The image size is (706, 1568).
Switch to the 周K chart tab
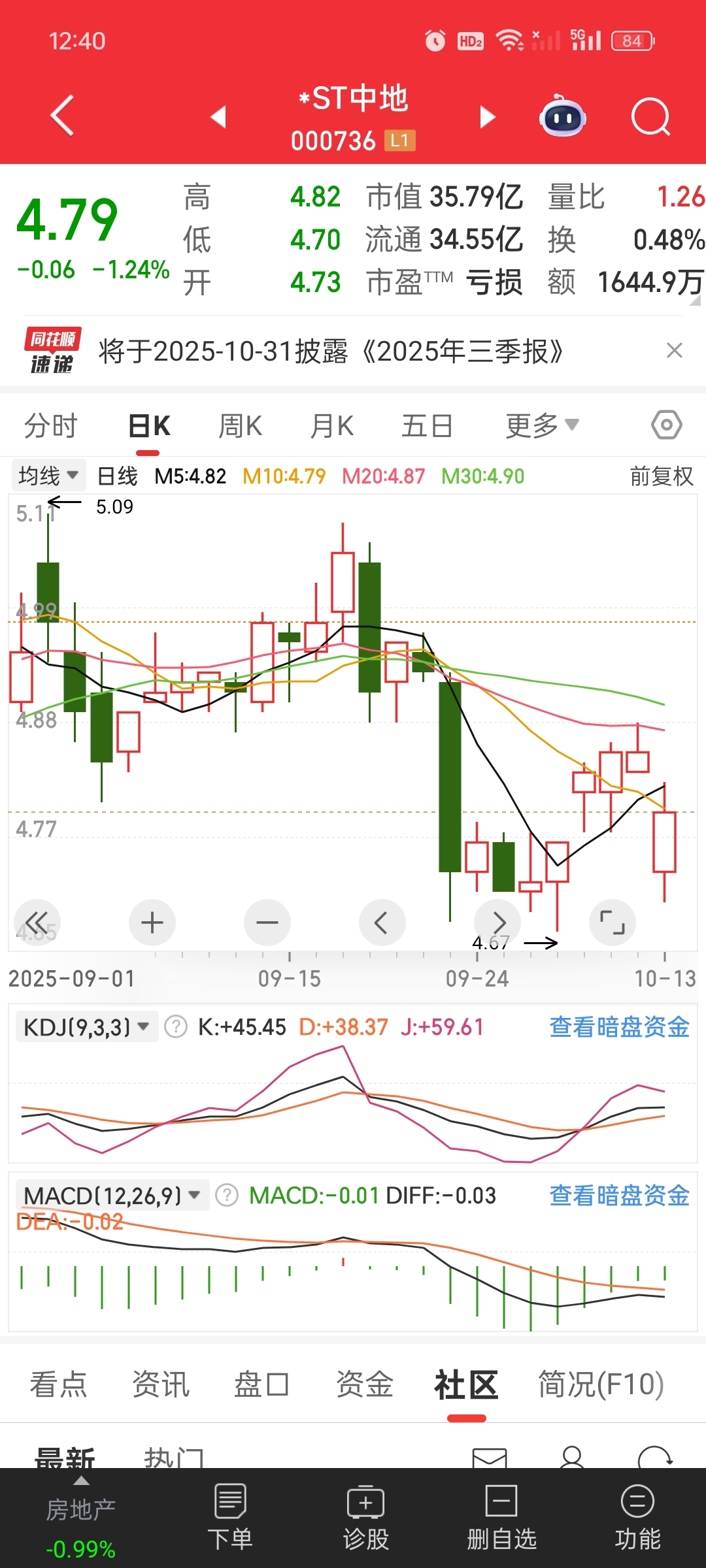(240, 426)
